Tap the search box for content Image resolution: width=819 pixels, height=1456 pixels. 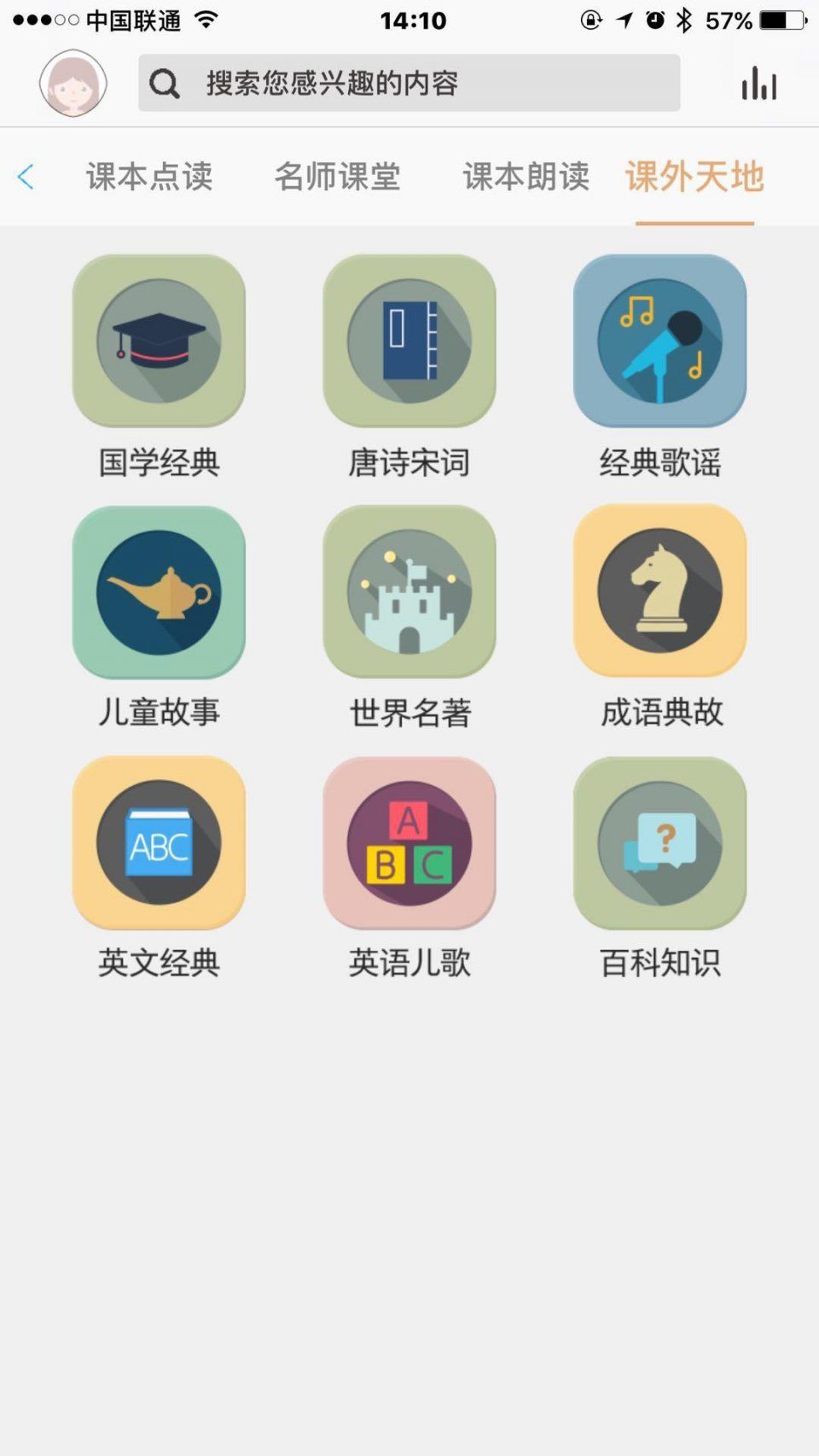coord(409,83)
